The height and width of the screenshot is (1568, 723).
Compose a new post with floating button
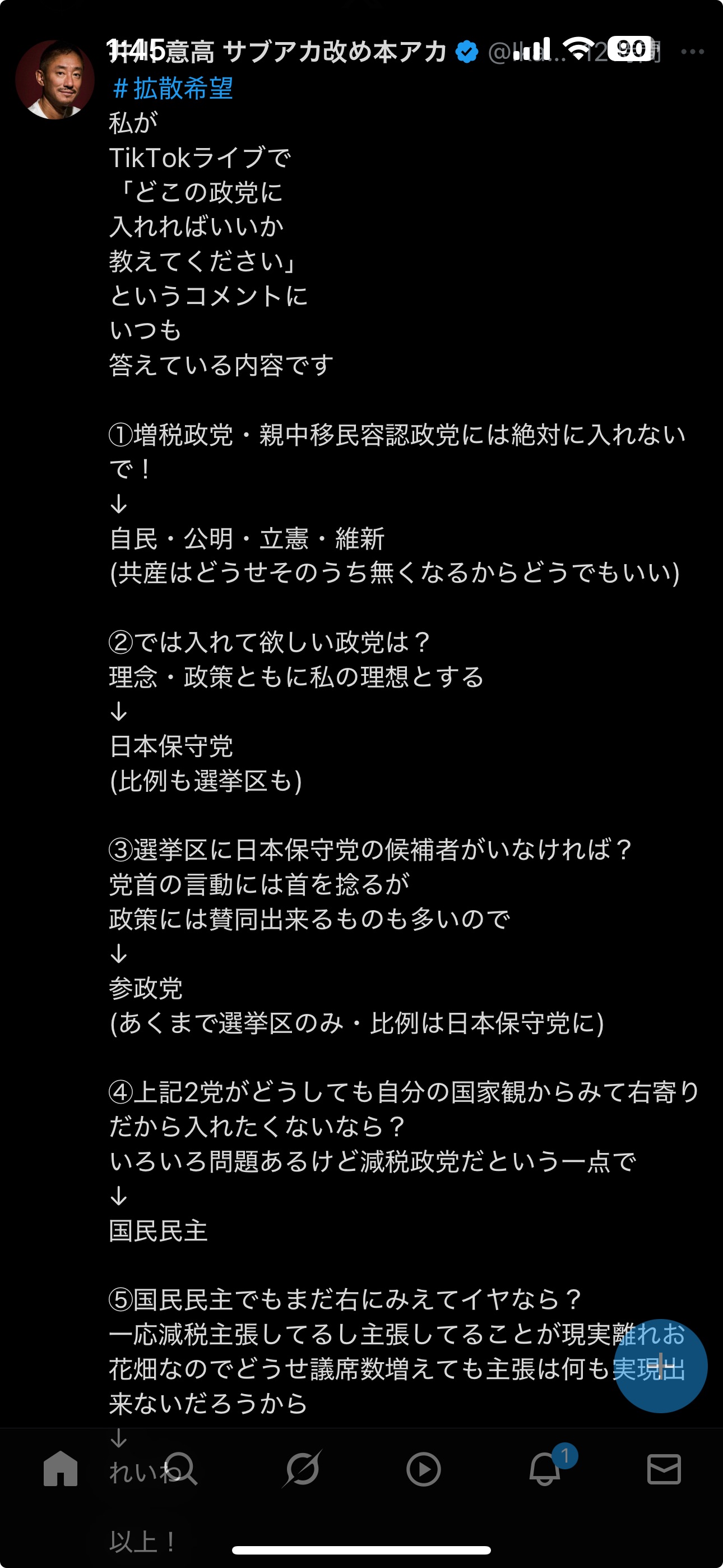(660, 1366)
